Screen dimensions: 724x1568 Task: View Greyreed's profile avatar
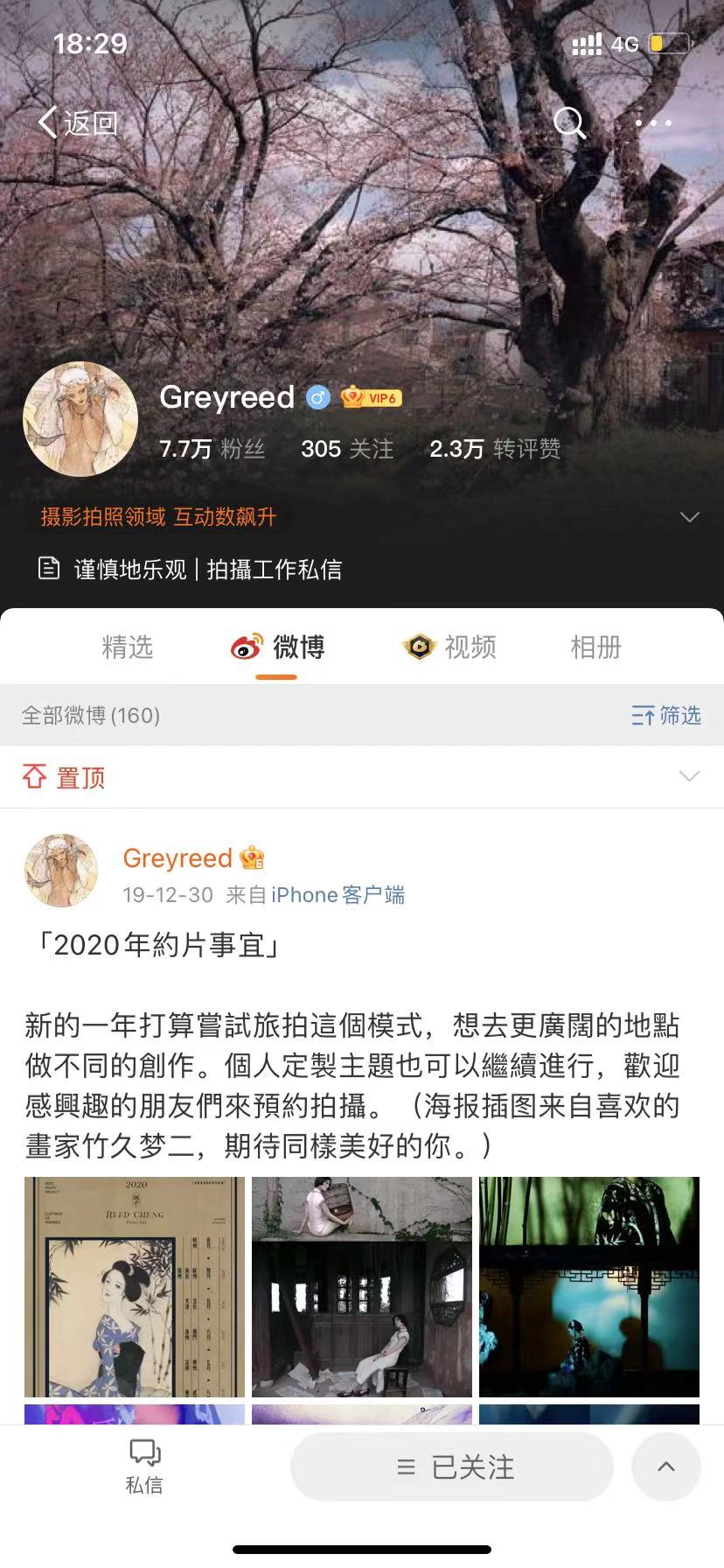(80, 419)
